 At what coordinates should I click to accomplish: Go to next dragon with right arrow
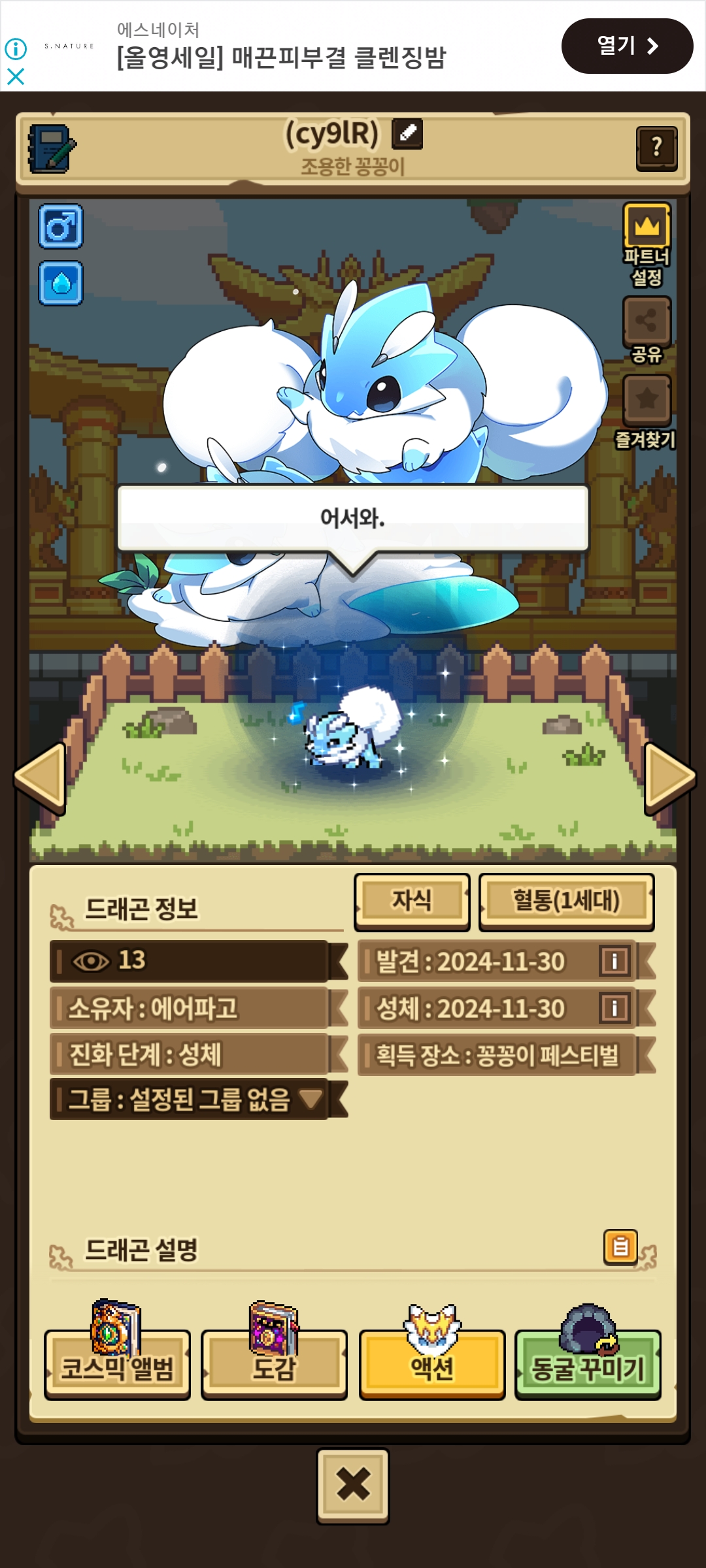pyautogui.click(x=668, y=777)
